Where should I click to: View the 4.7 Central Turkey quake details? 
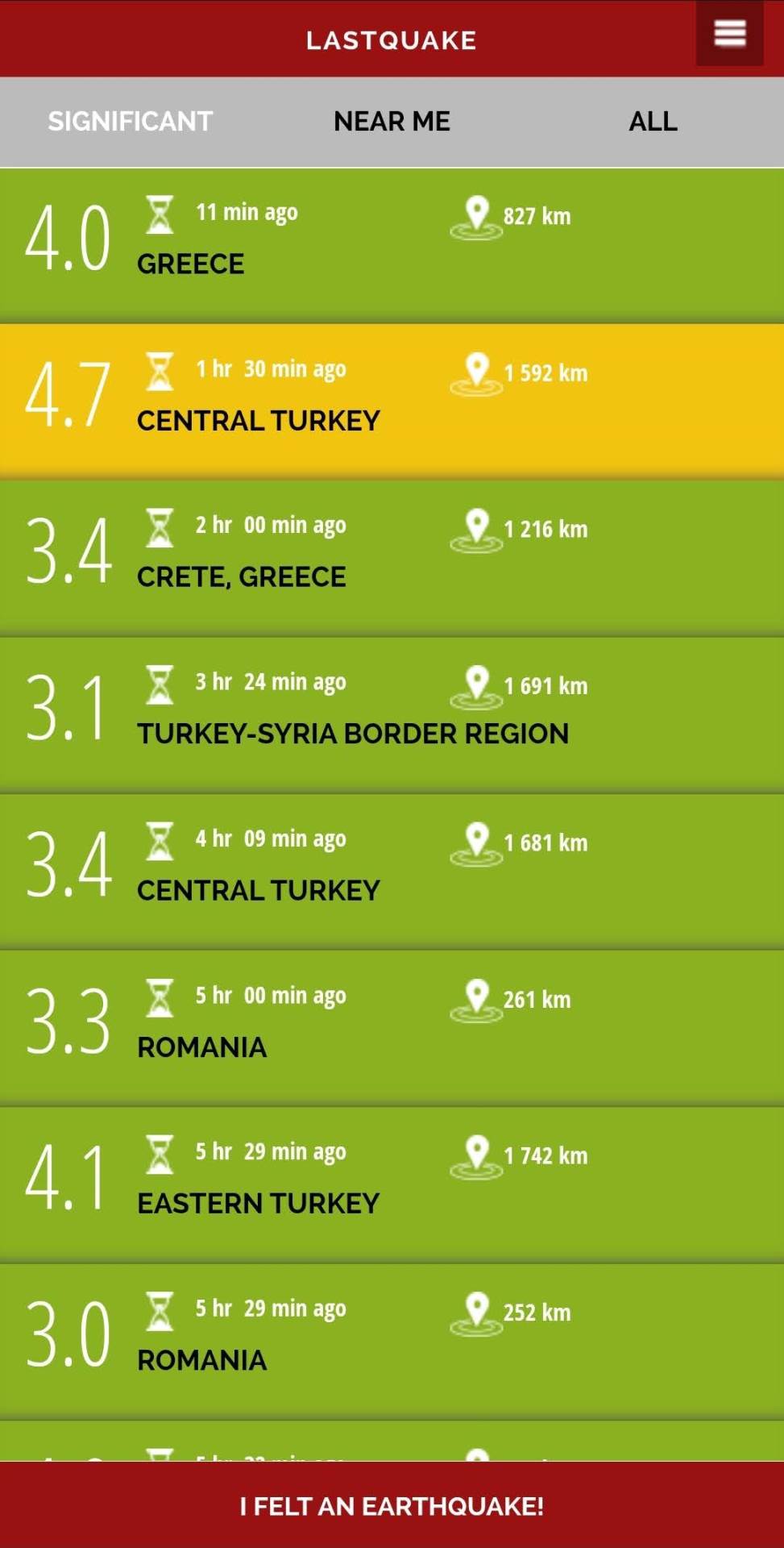coord(392,399)
